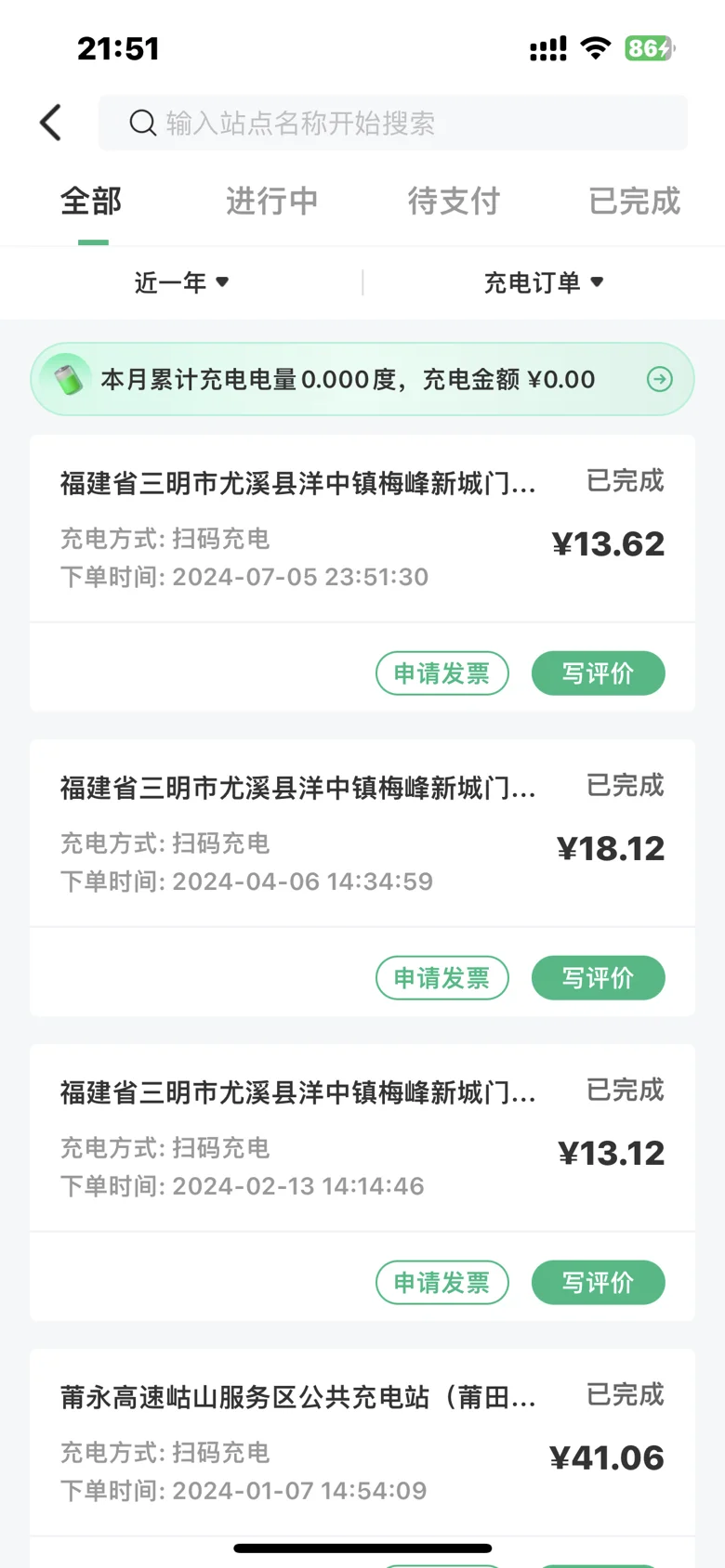Tap 写评价 on the ¥13.12 order
Screen dimensions: 725x1568
[599, 1283]
